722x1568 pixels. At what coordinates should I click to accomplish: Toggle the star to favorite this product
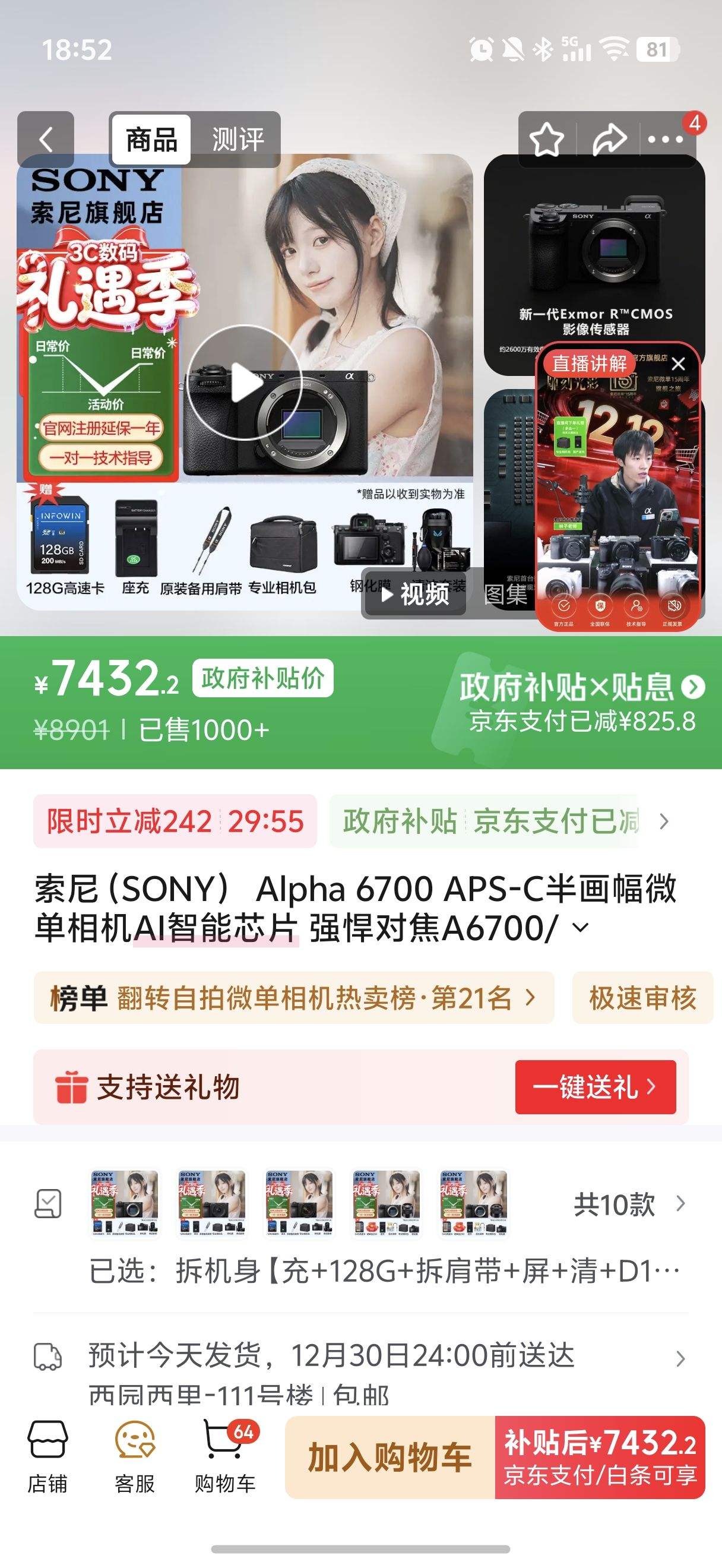coord(547,139)
